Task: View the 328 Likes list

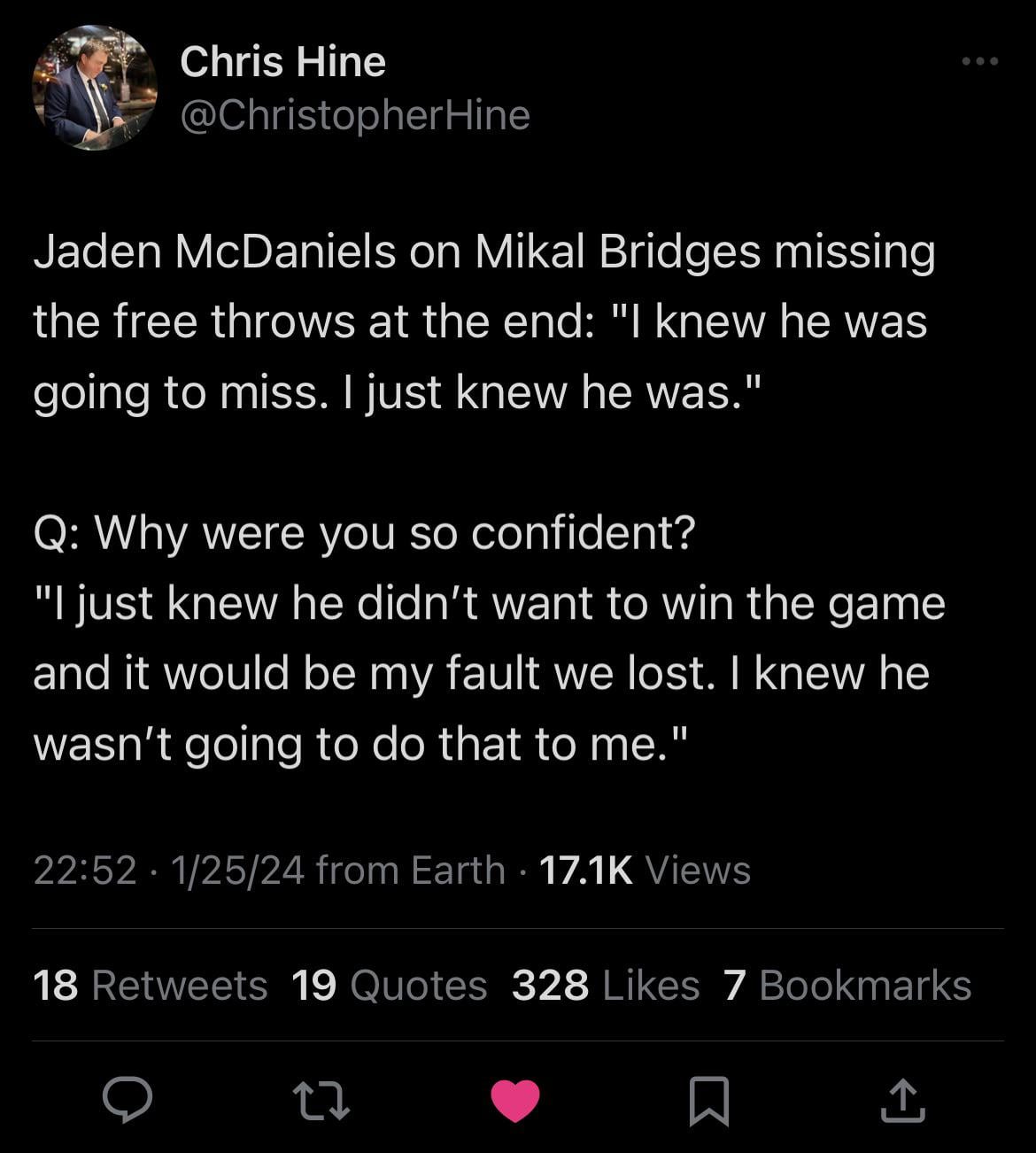Action: coord(606,986)
